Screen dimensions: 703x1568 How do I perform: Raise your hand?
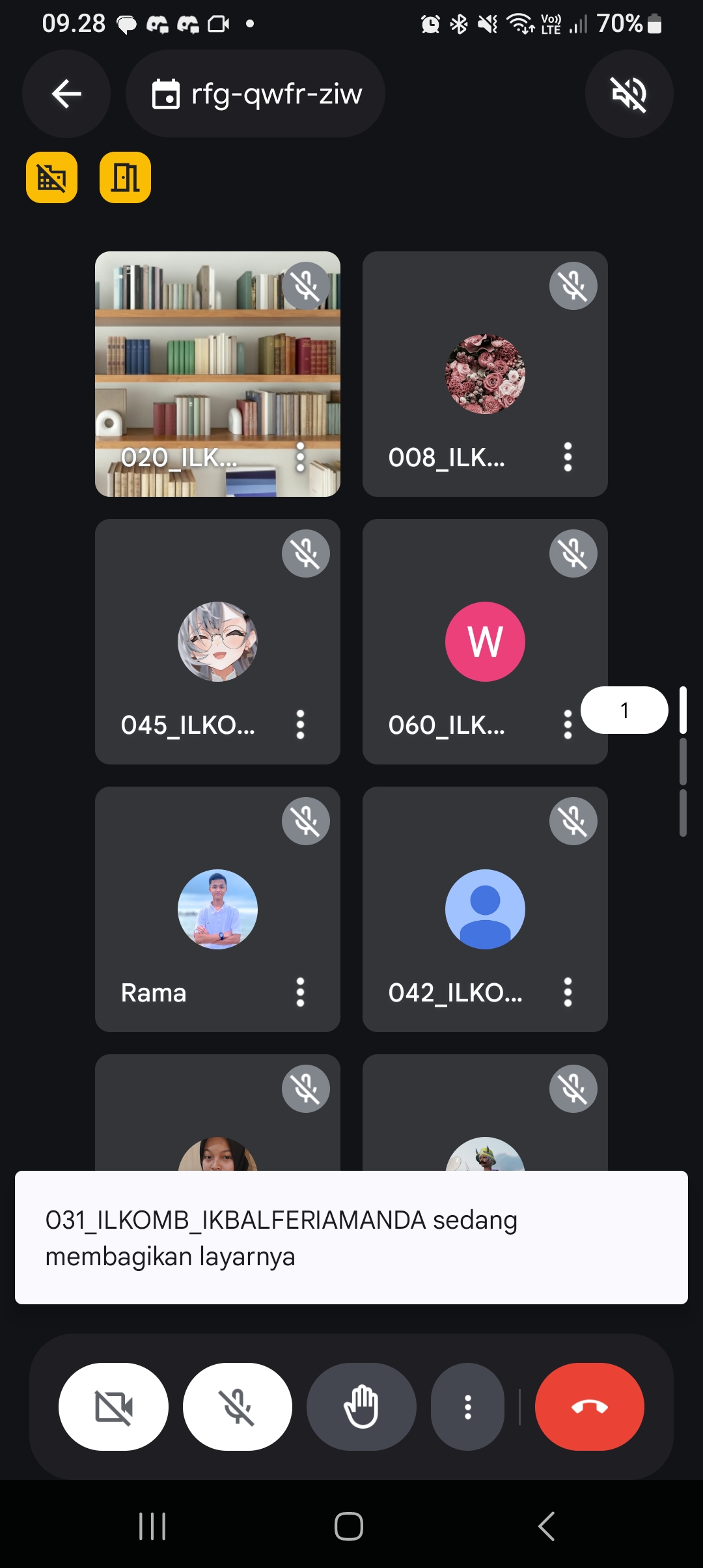[x=361, y=1407]
